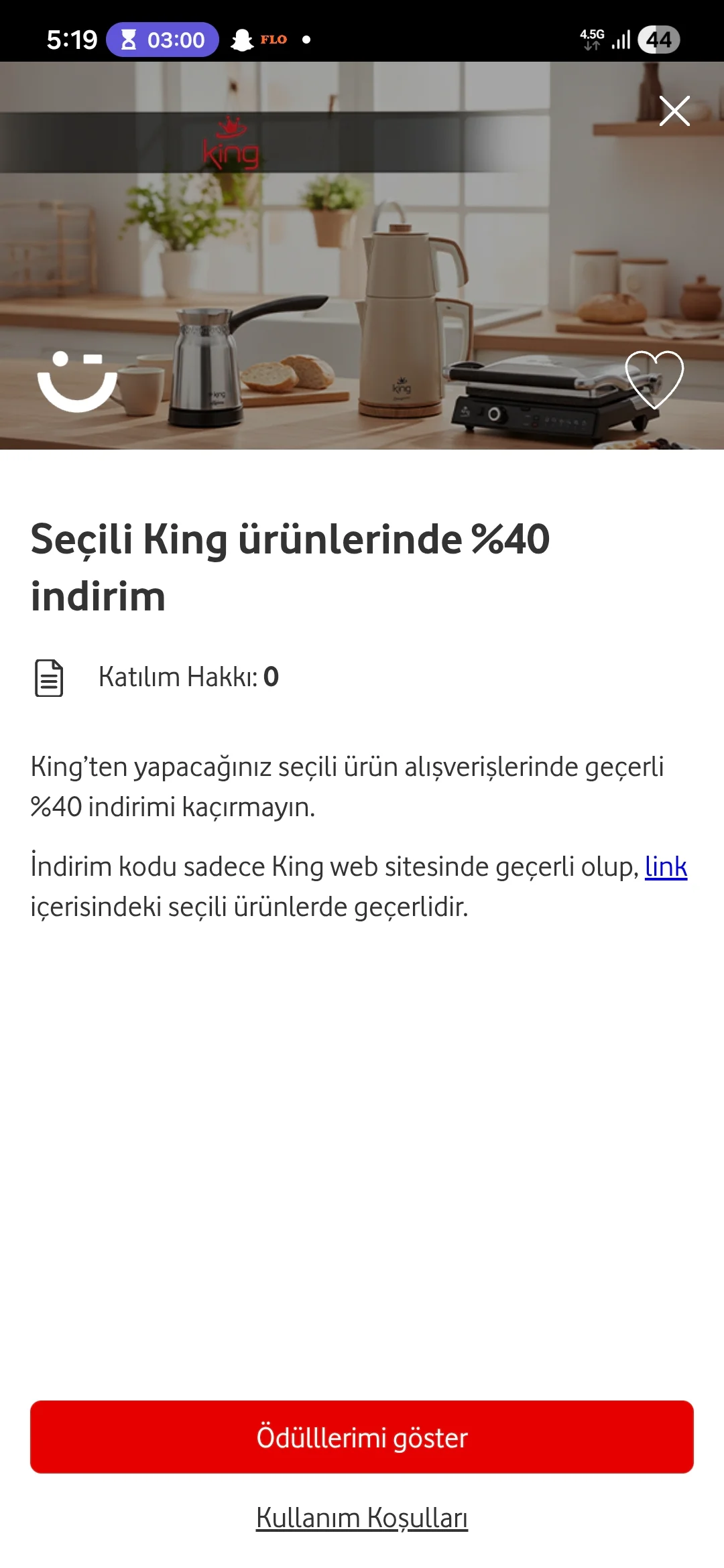724x1568 pixels.
Task: Close the King offer page
Action: click(x=674, y=111)
